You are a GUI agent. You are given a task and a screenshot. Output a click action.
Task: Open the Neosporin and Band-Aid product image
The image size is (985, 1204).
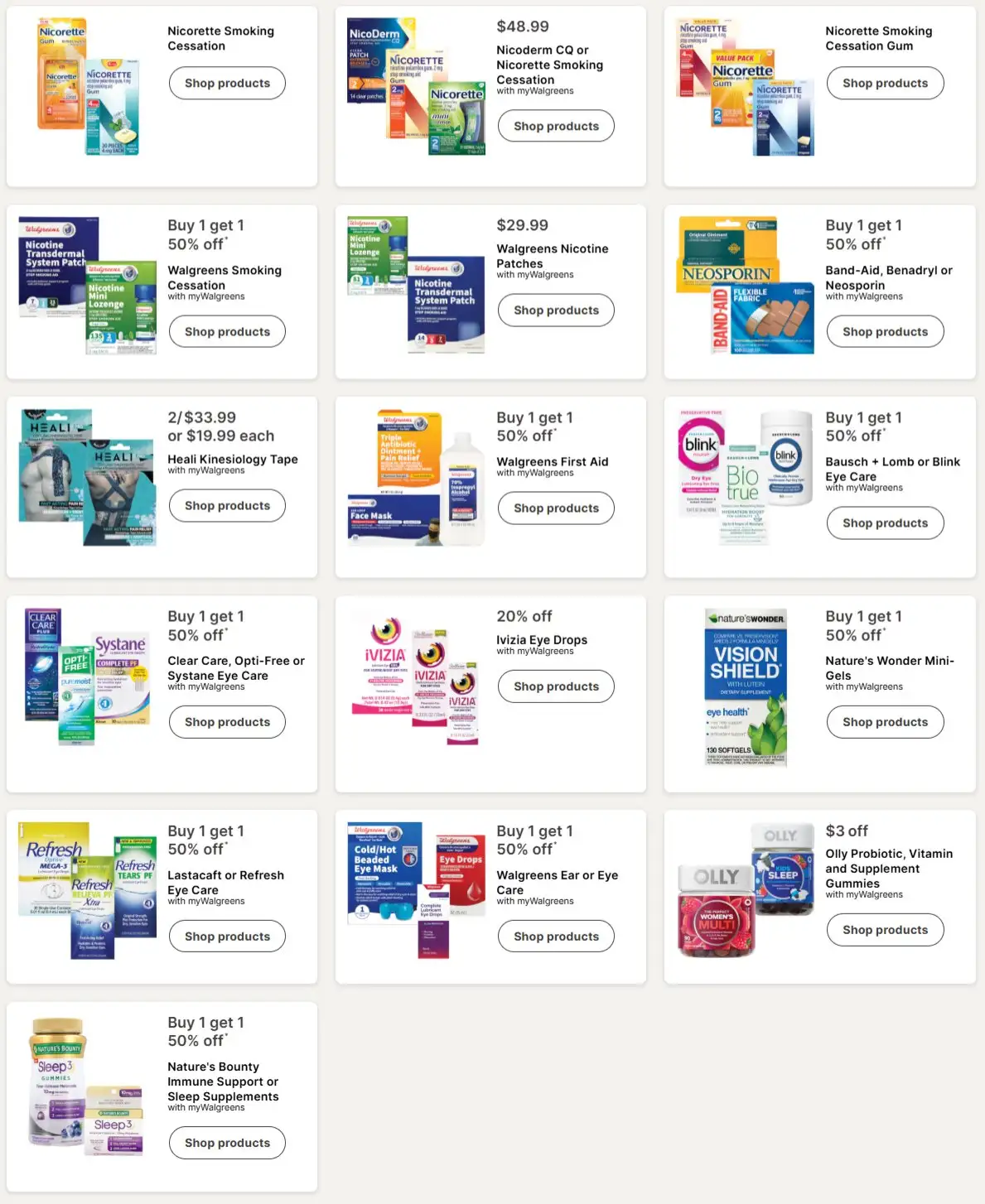pyautogui.click(x=745, y=285)
